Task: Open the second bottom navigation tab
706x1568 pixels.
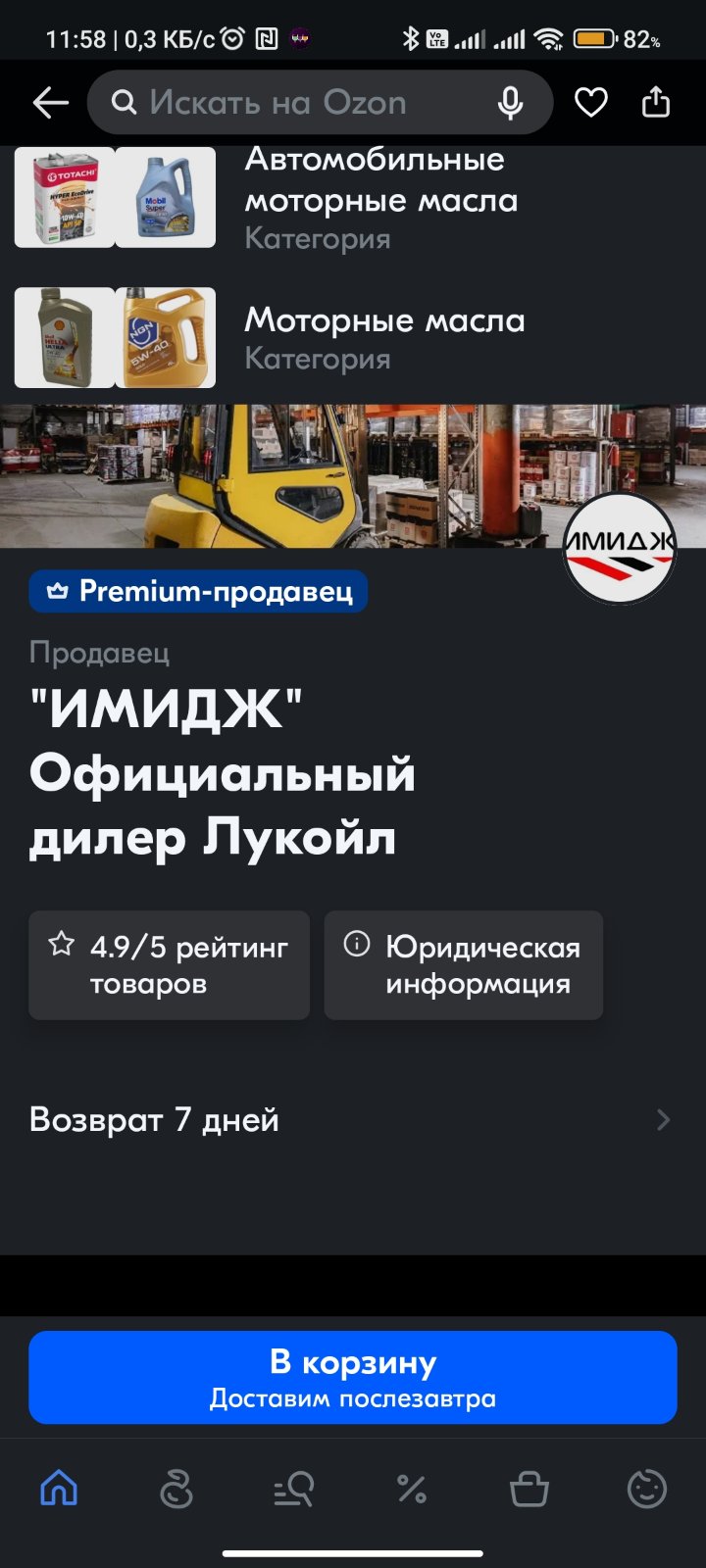Action: pos(176,1489)
